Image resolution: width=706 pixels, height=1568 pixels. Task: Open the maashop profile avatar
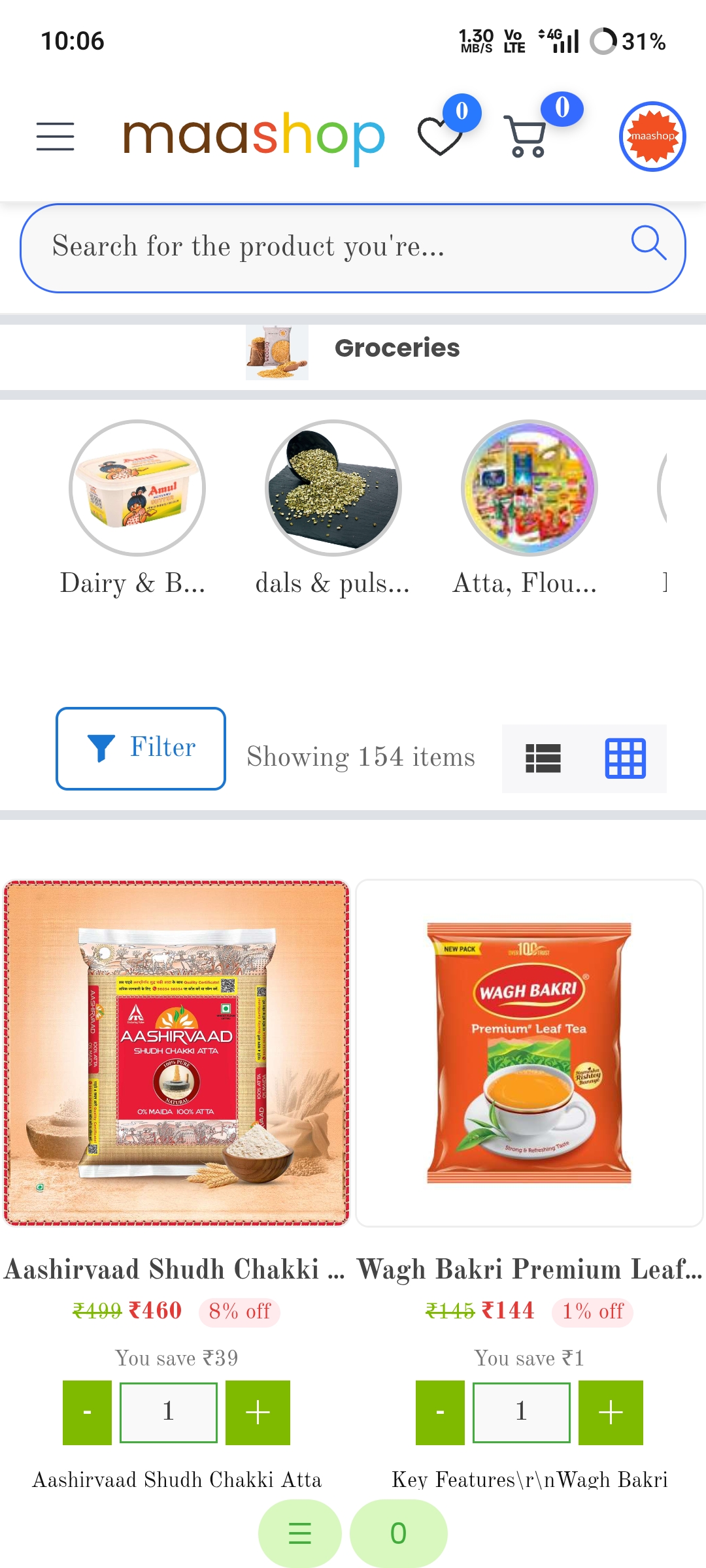point(652,137)
